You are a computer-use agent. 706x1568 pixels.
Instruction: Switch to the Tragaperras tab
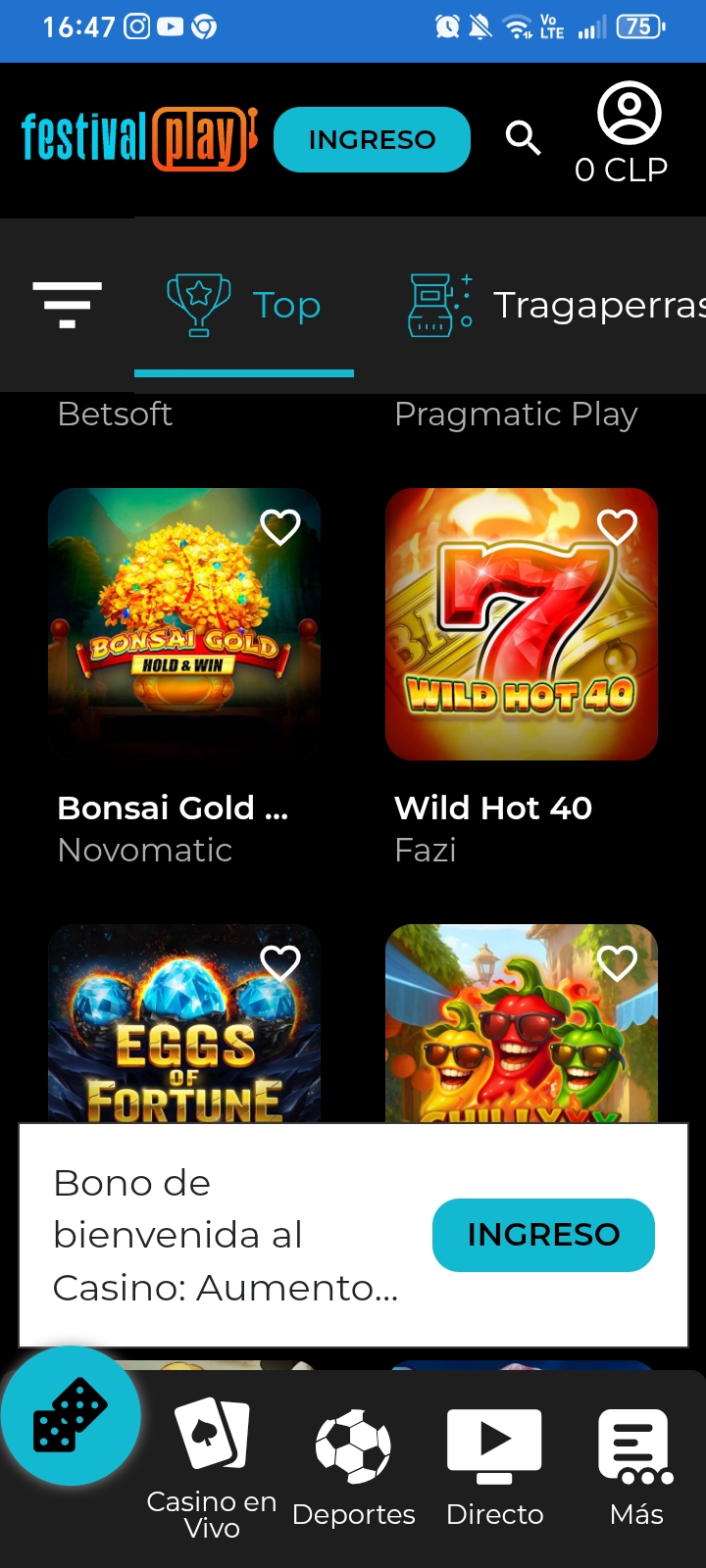[557, 305]
